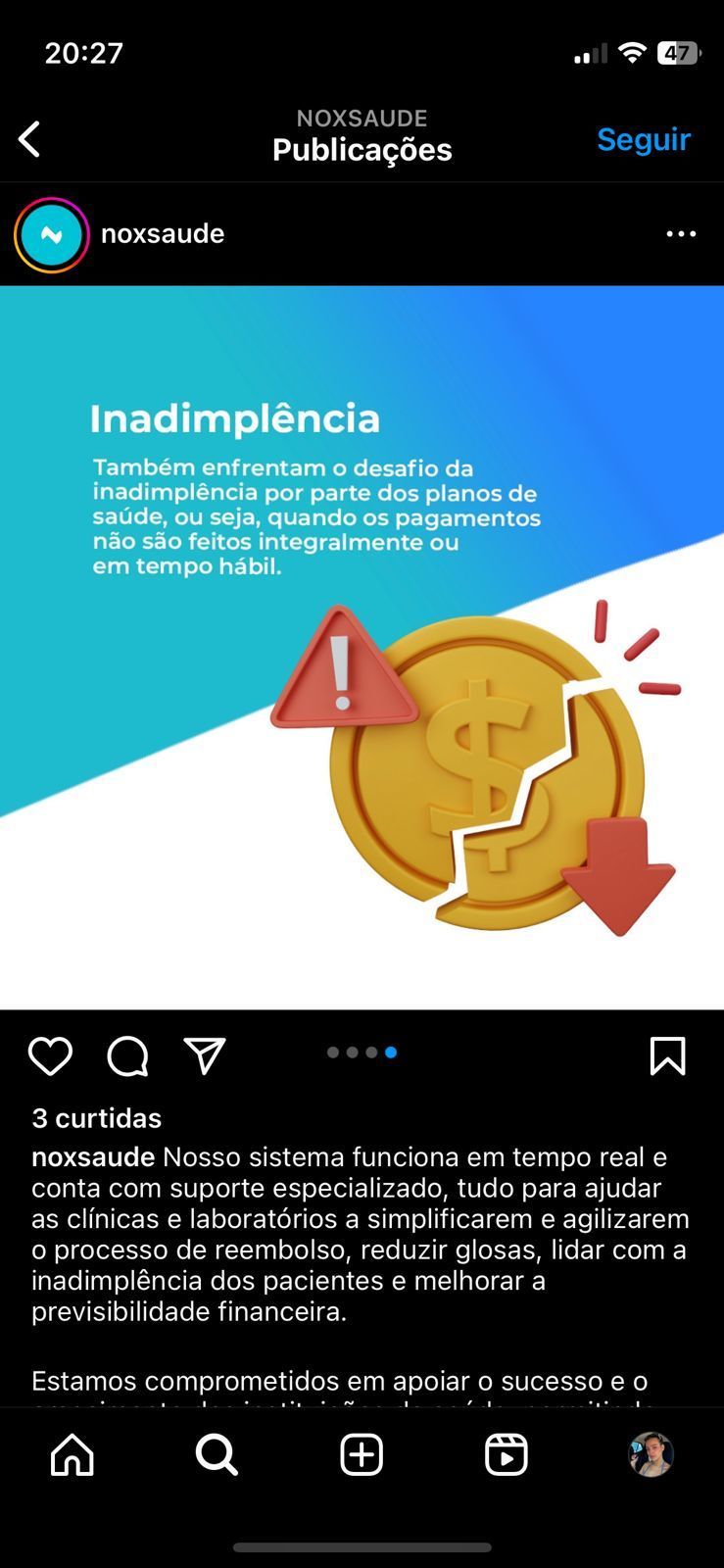
Task: Open the noxsaude username at post top
Action: [x=163, y=234]
